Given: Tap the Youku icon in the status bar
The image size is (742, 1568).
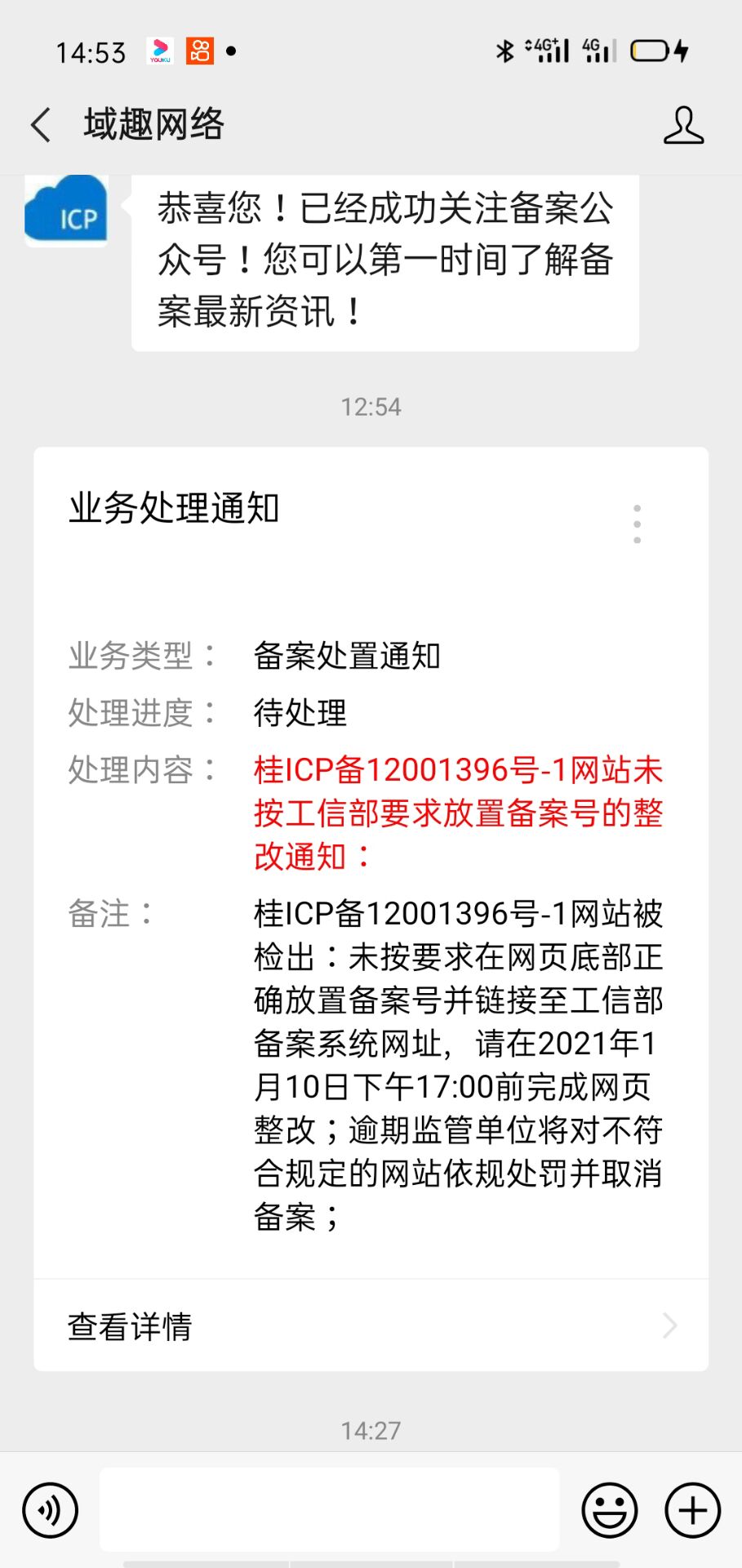Looking at the screenshot, I should [x=161, y=51].
